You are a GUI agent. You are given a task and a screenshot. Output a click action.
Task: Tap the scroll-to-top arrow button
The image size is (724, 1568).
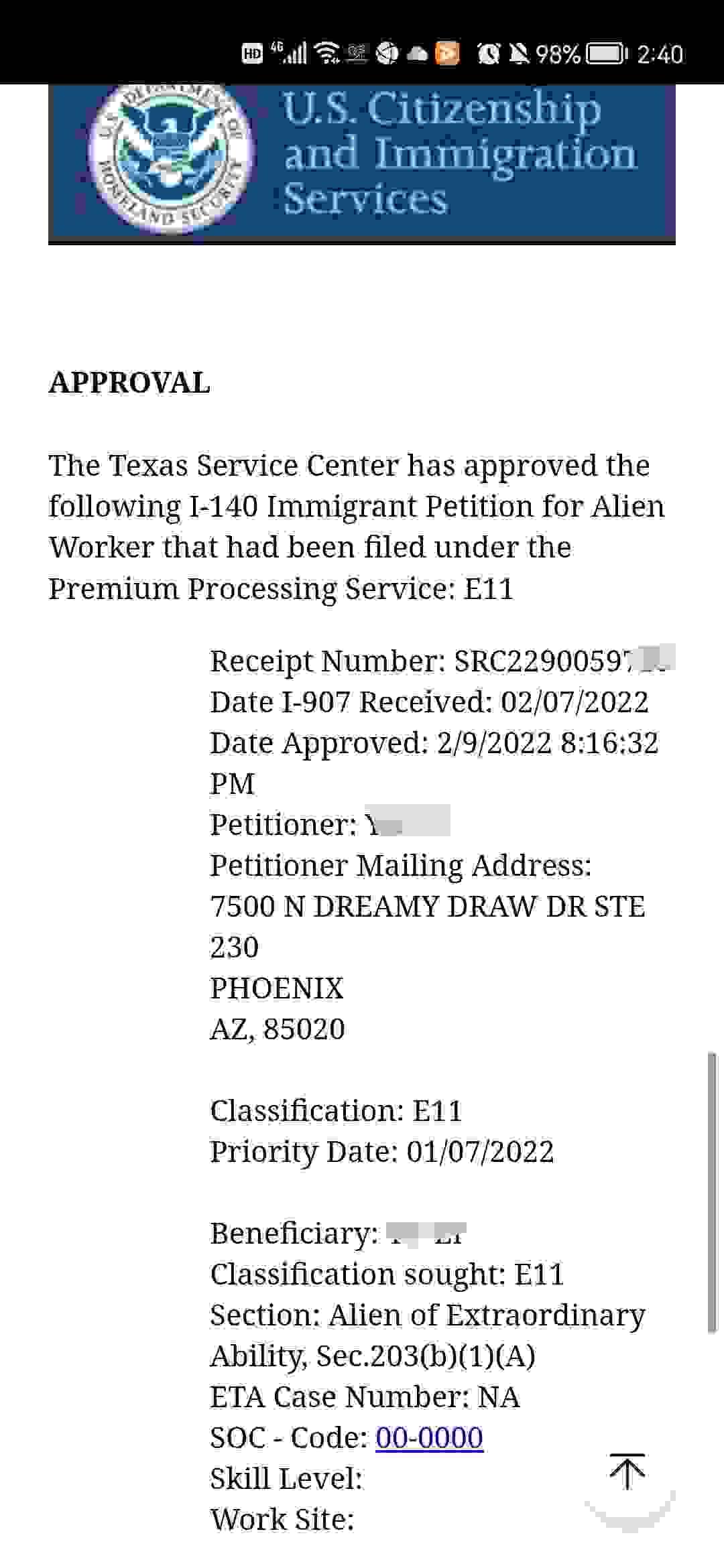[627, 1472]
